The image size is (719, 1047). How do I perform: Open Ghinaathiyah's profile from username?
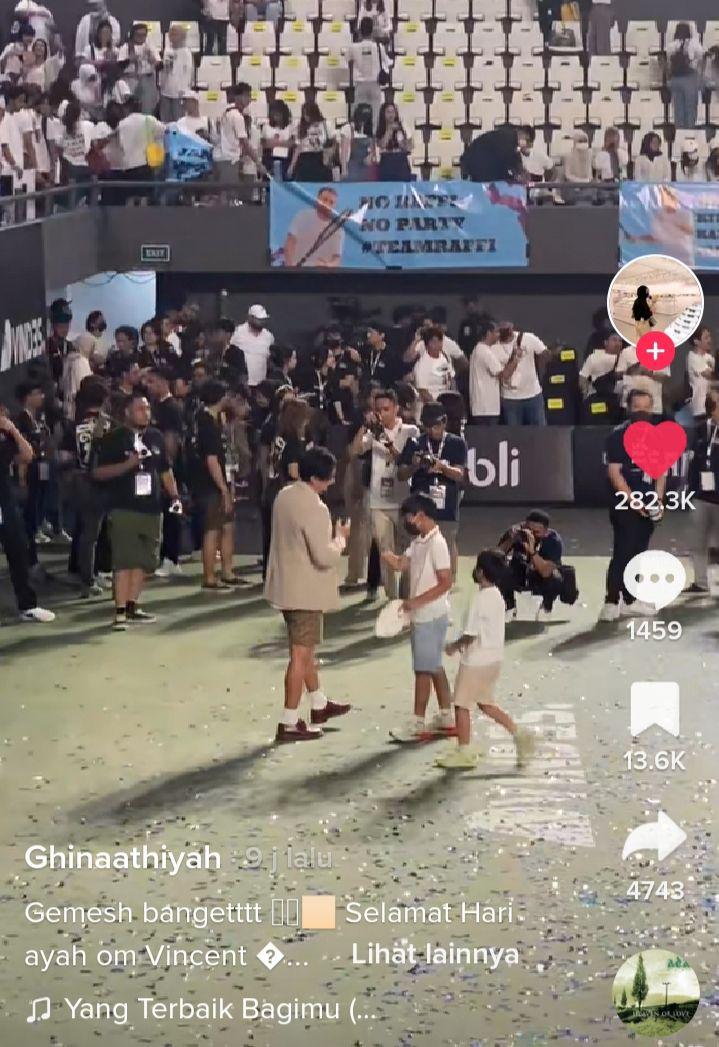124,857
